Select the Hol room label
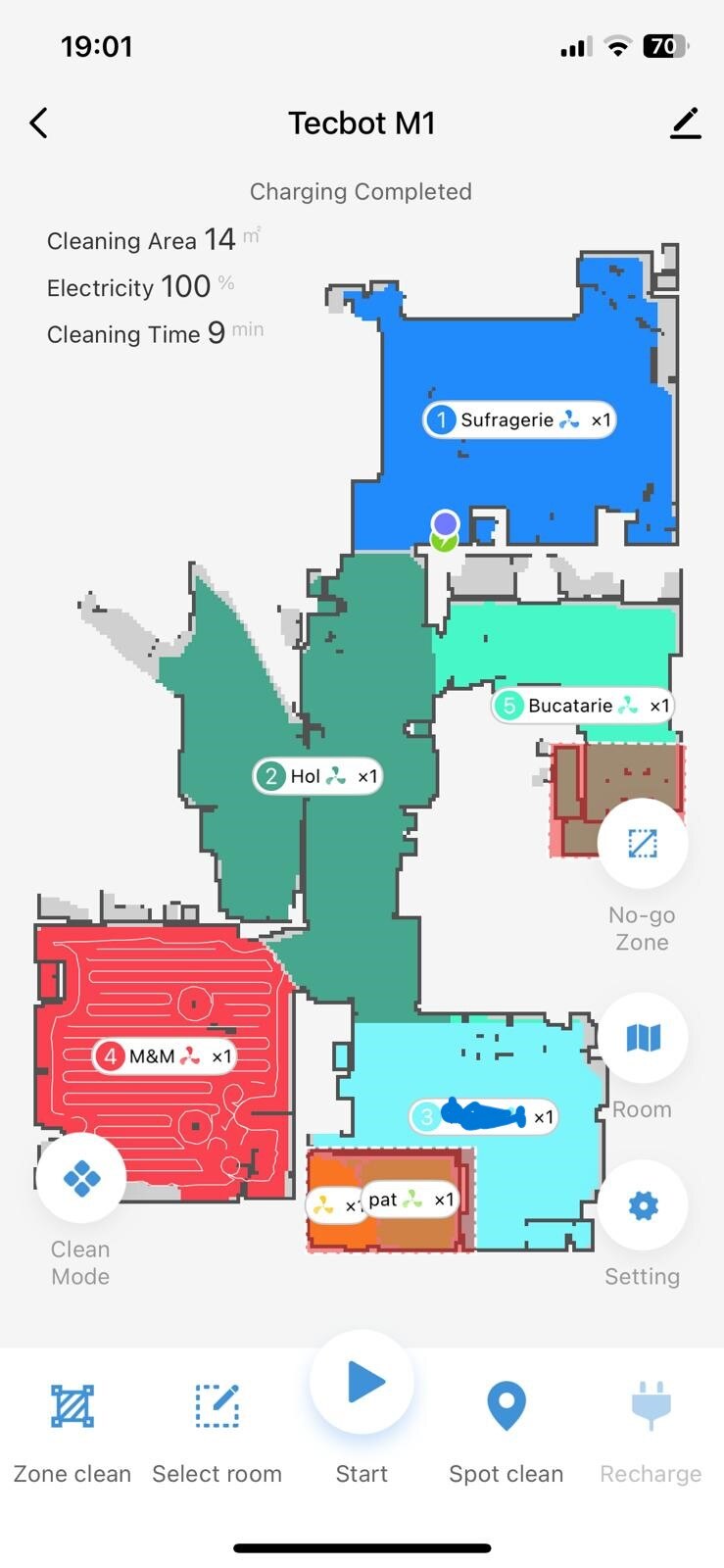The image size is (724, 1568). 317,776
